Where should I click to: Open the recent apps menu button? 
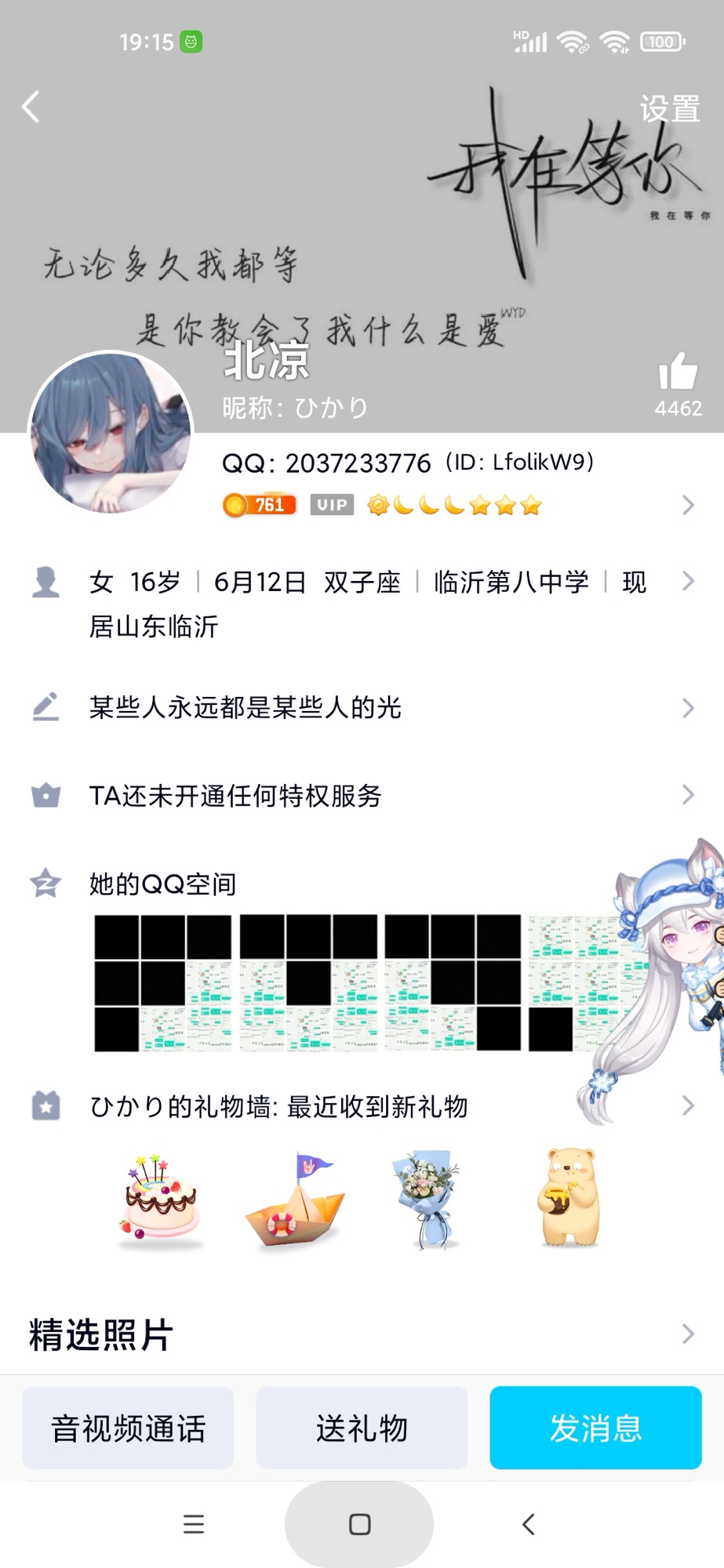point(194,1524)
